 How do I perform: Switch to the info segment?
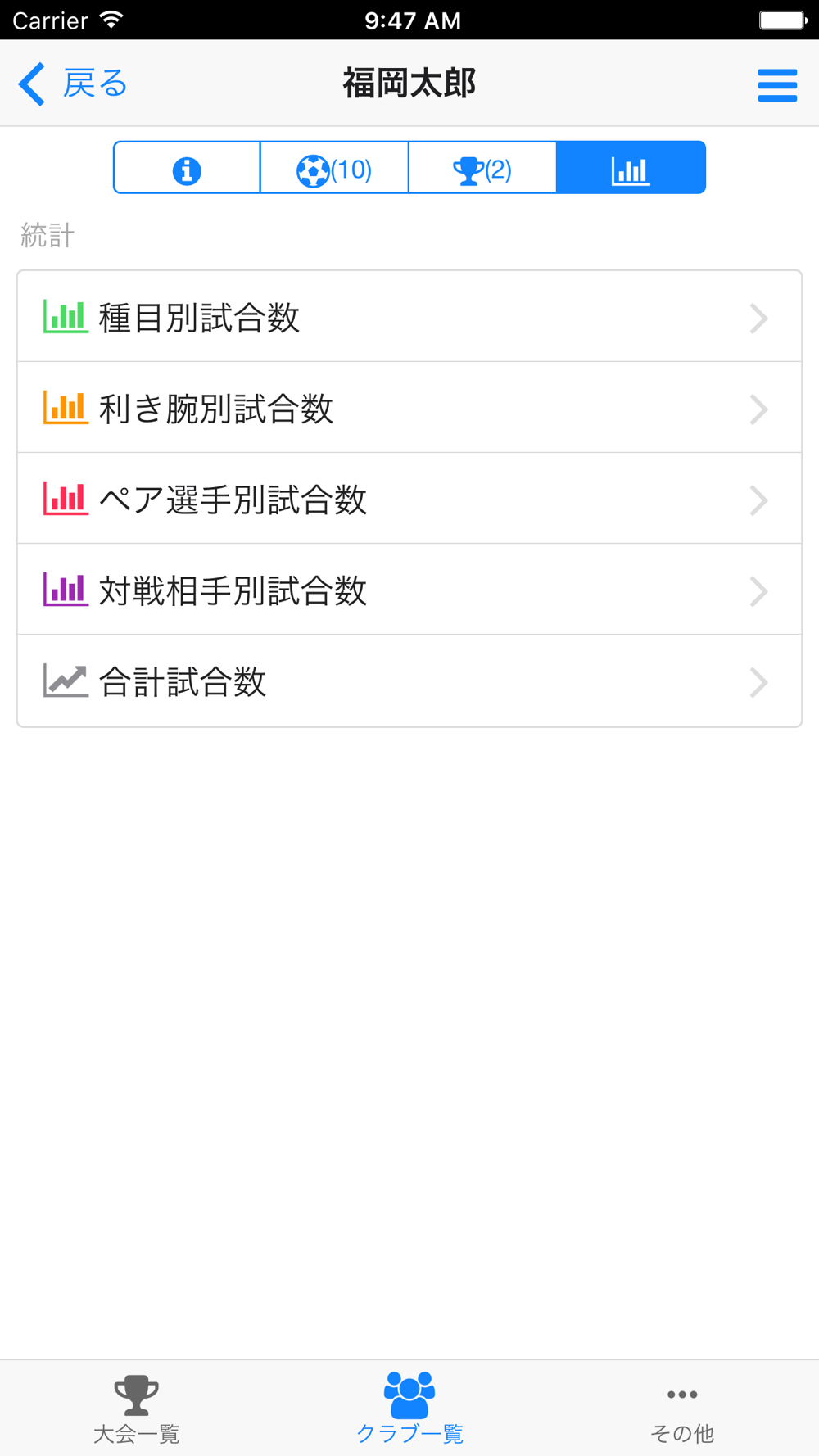[x=187, y=168]
